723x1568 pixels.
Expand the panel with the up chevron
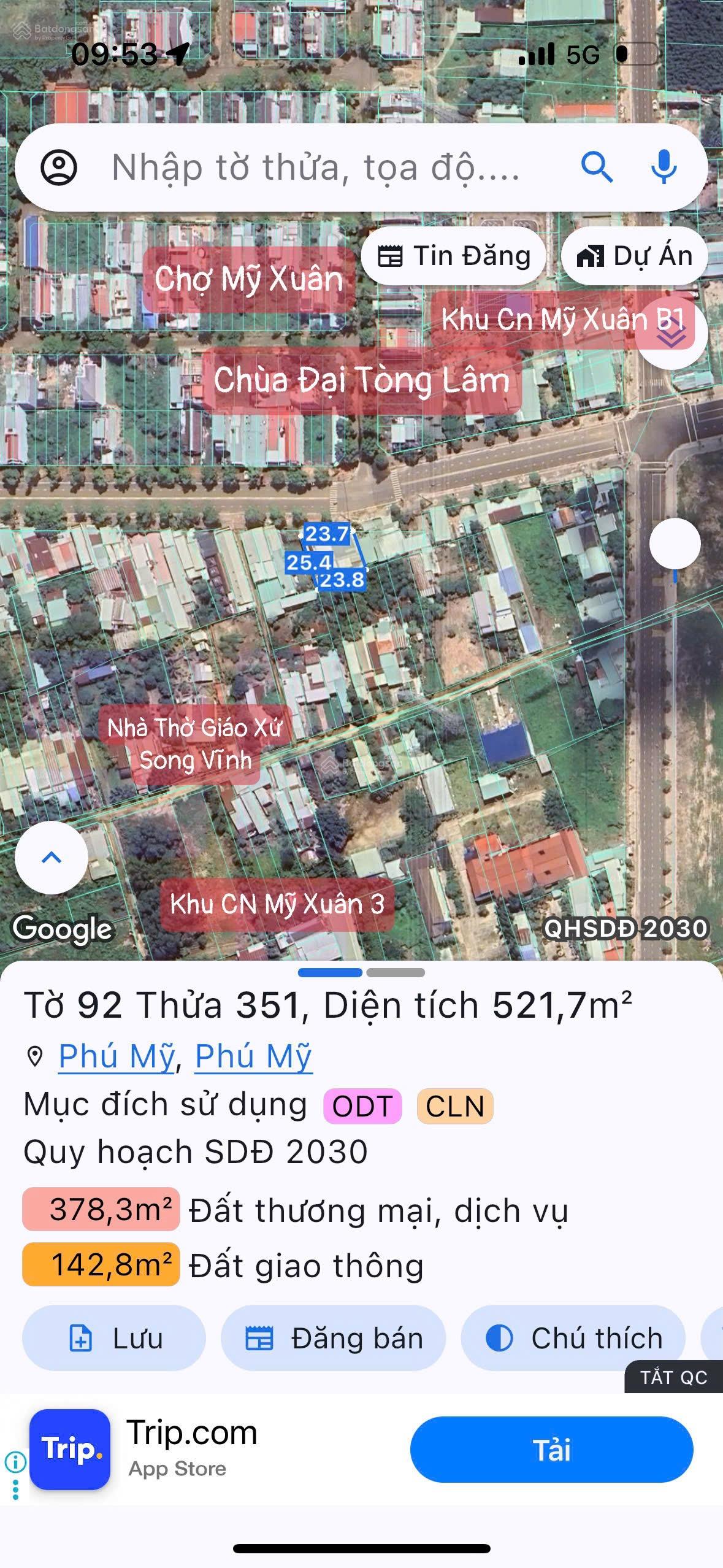point(52,857)
